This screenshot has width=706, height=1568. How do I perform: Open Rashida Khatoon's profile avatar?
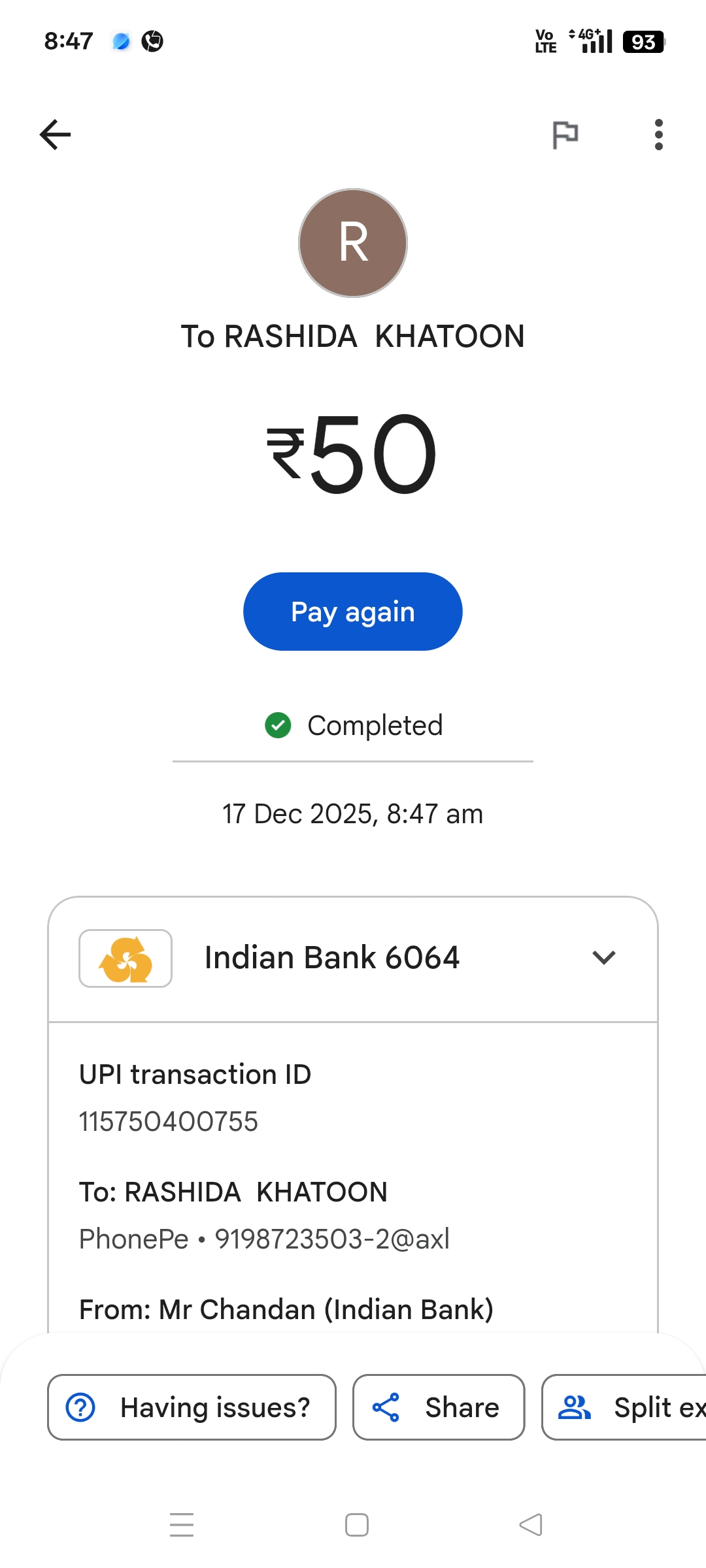pyautogui.click(x=353, y=243)
